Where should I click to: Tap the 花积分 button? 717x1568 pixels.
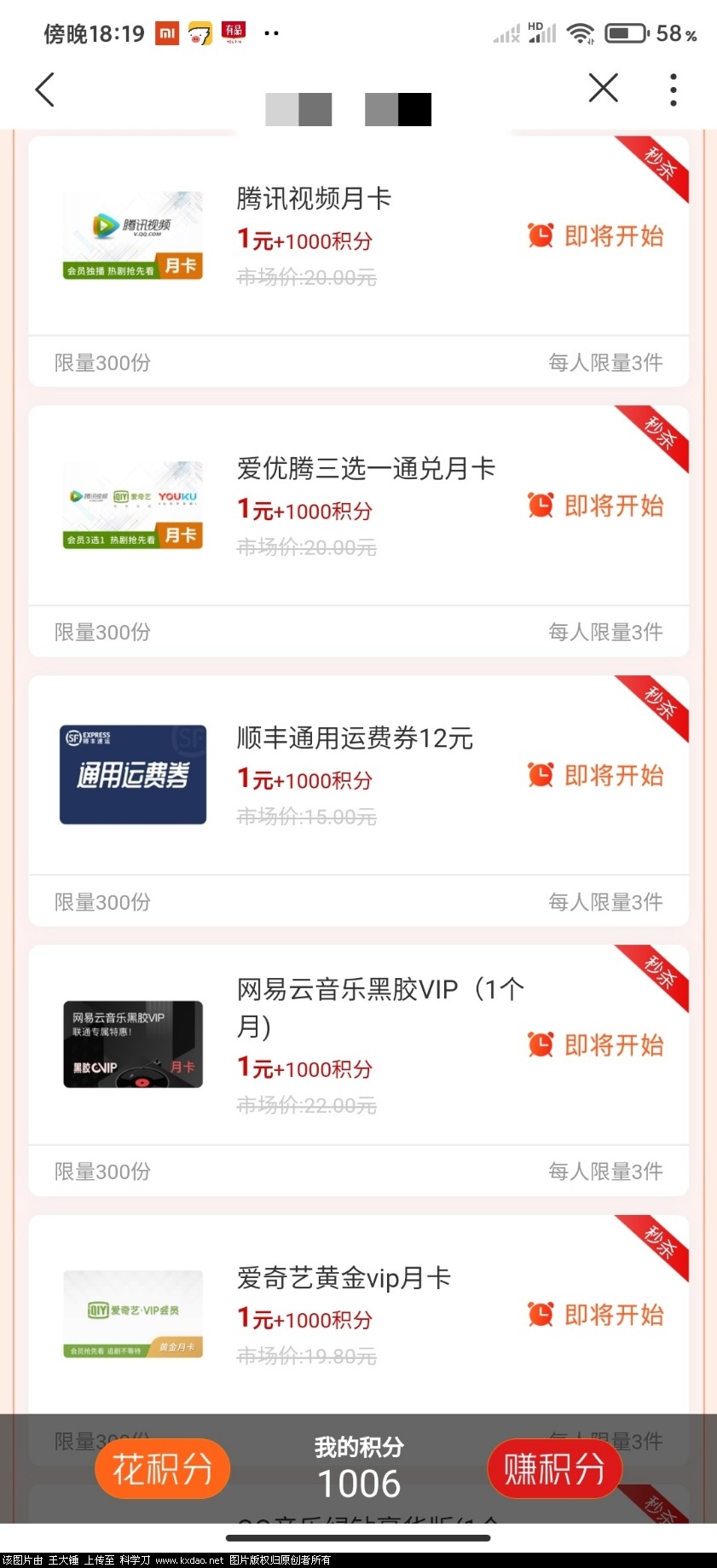pos(162,1468)
